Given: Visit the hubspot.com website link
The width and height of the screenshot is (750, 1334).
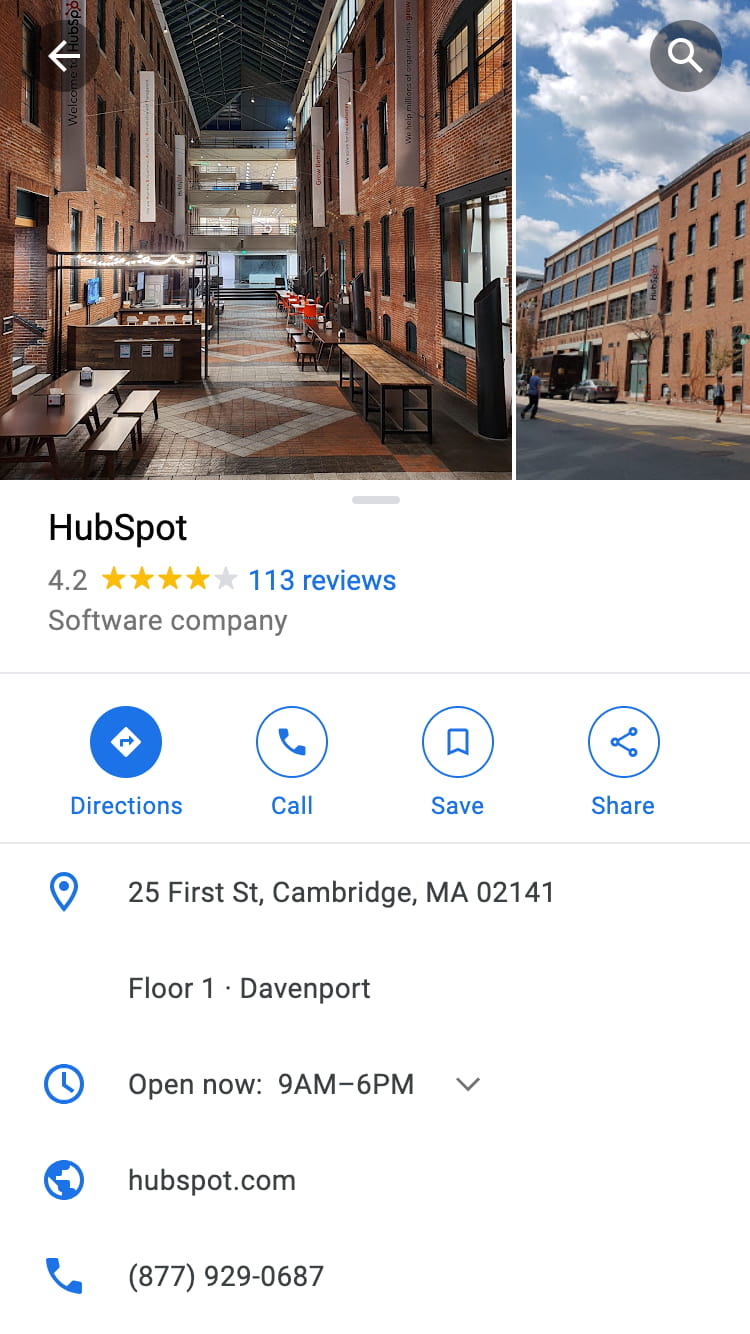Looking at the screenshot, I should click(x=211, y=1180).
